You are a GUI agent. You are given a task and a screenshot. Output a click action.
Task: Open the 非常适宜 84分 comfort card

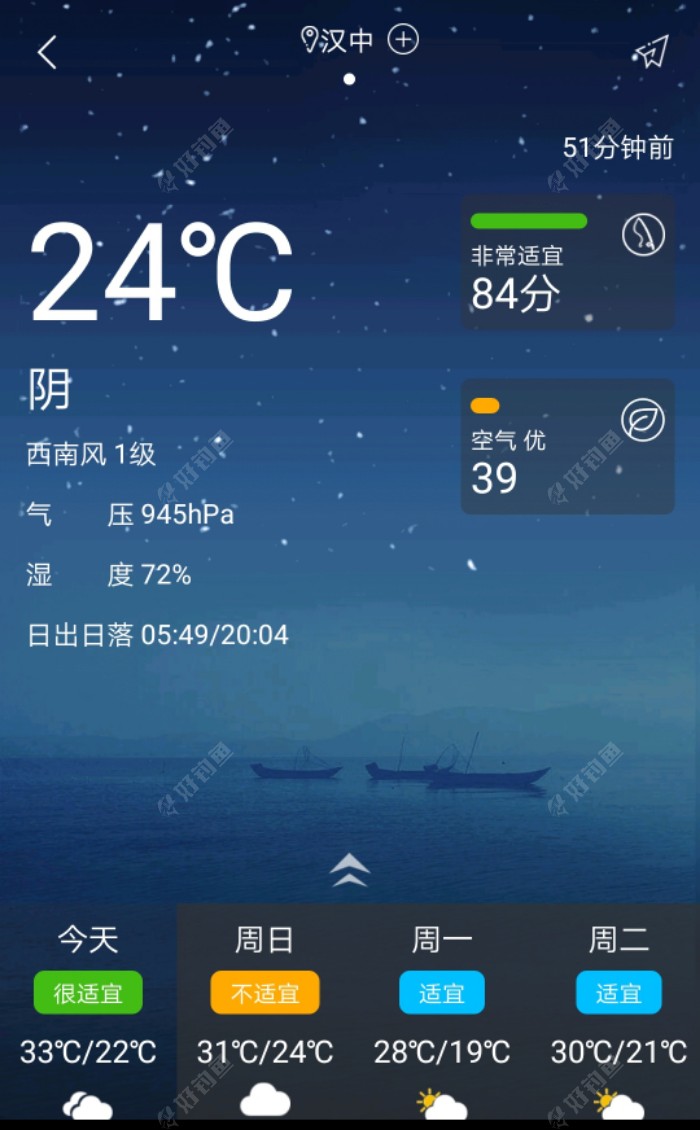pos(567,263)
